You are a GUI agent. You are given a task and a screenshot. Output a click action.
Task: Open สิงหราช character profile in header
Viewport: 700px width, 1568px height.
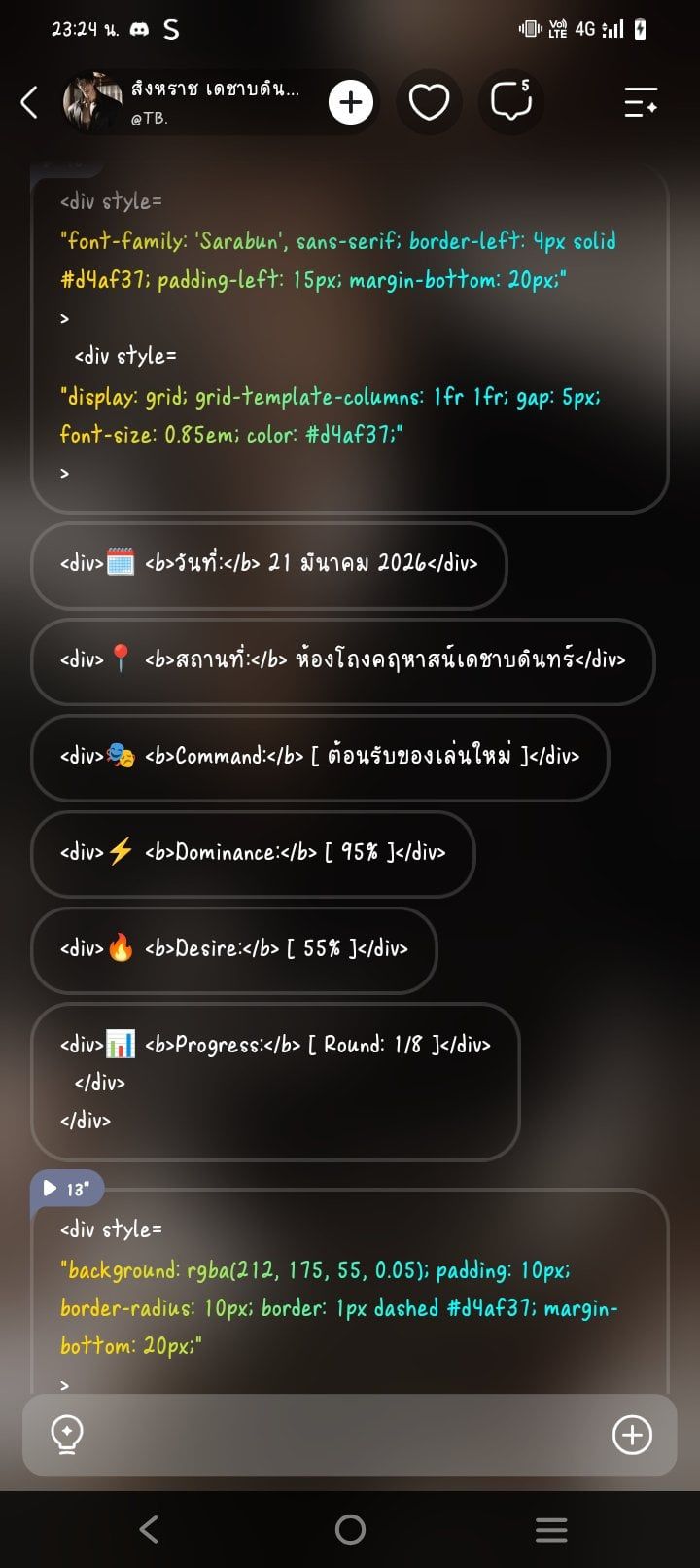[185, 101]
